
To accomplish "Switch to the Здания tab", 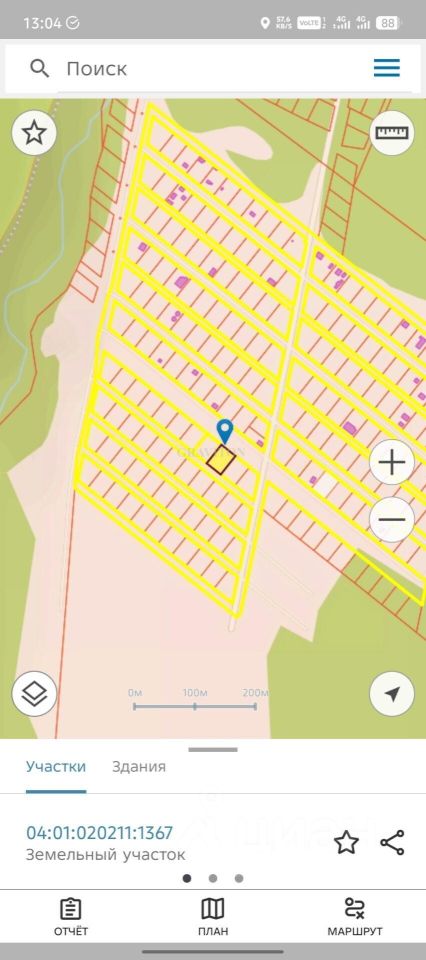I will tap(139, 767).
